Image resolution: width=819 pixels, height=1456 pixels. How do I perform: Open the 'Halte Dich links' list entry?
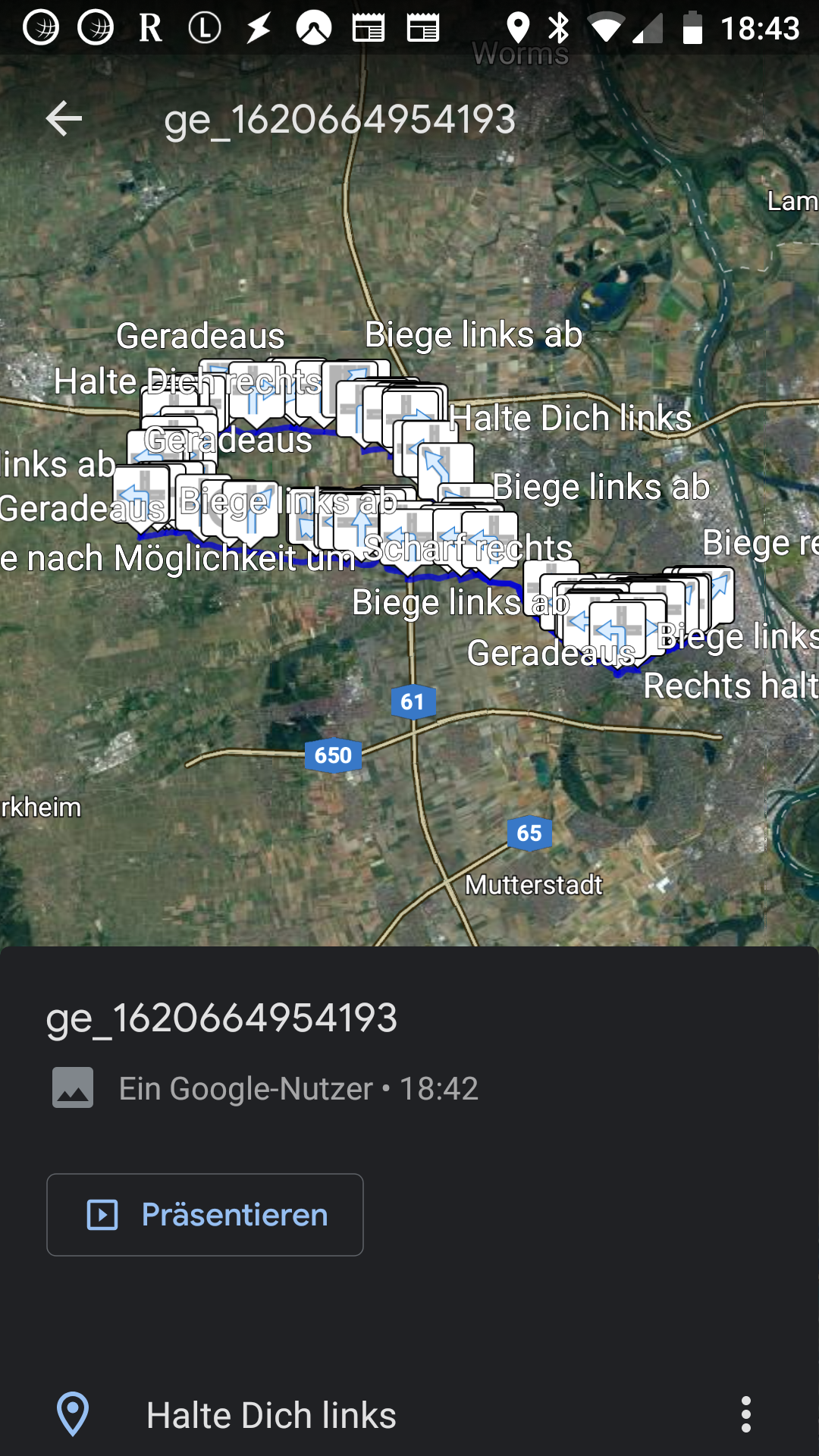point(271,1415)
